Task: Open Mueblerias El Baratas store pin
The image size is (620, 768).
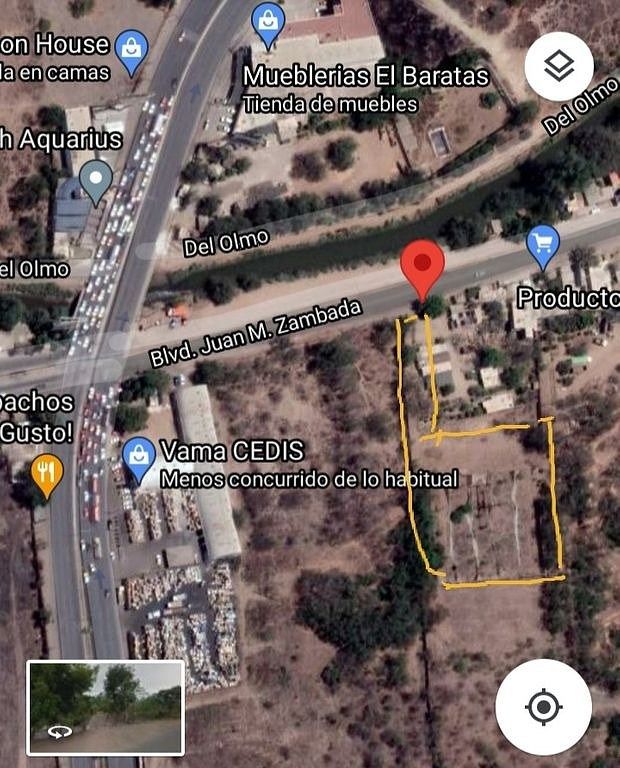Action: point(268,23)
